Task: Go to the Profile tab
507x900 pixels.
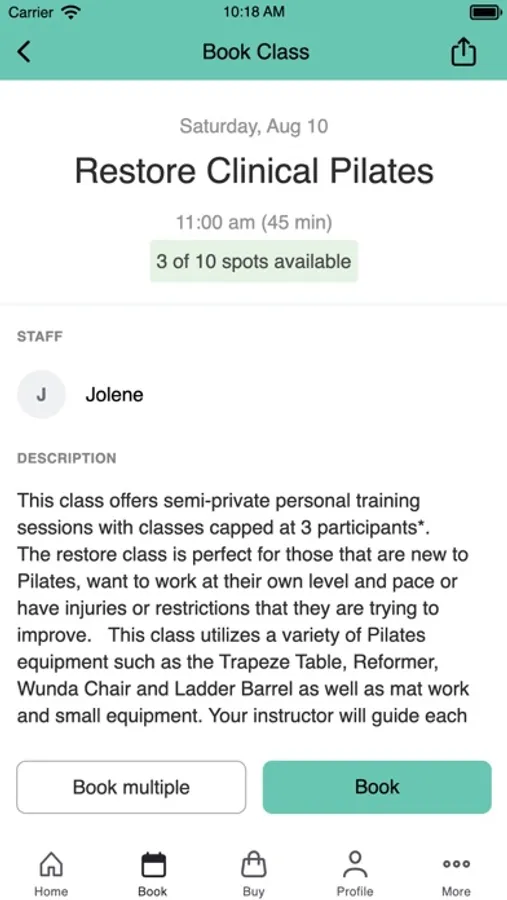Action: coord(355,874)
